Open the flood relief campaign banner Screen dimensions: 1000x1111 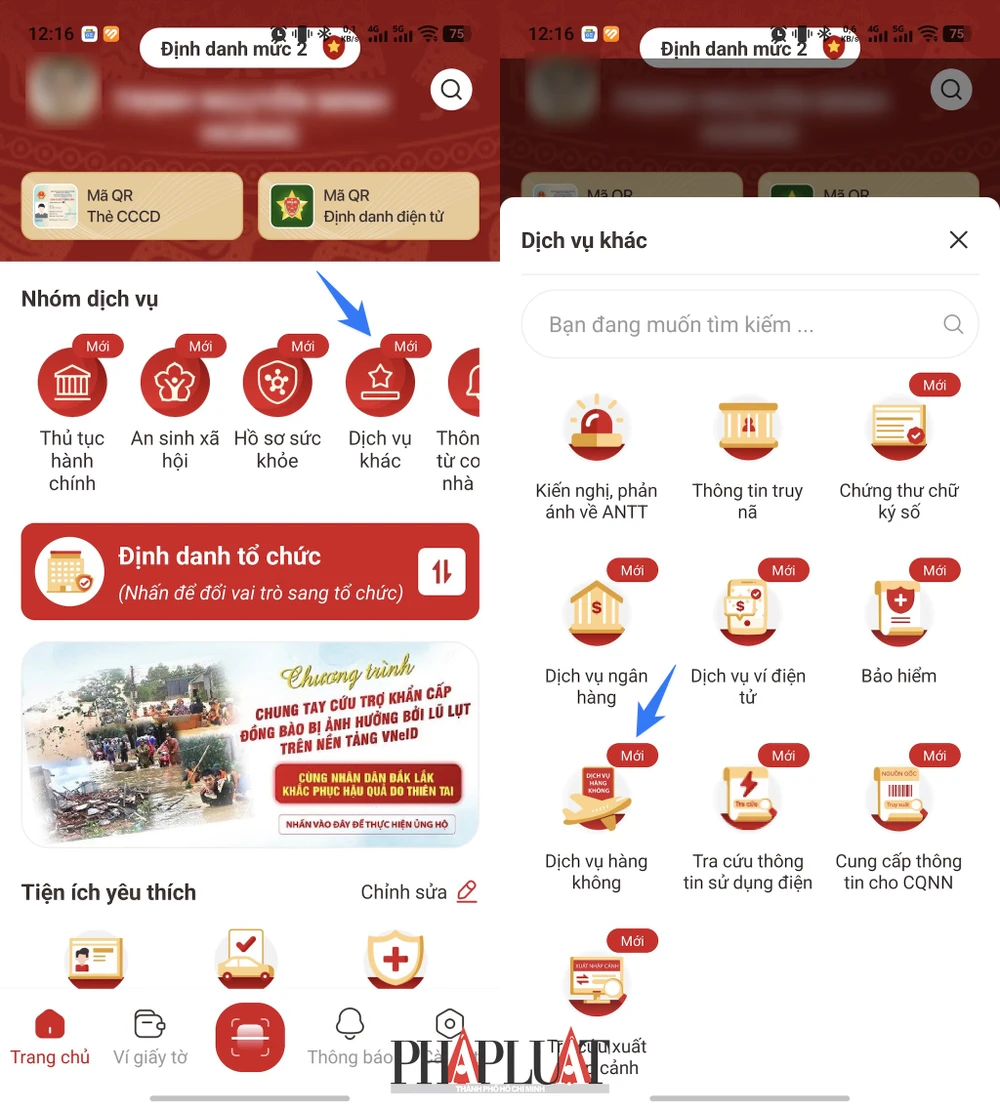(250, 744)
